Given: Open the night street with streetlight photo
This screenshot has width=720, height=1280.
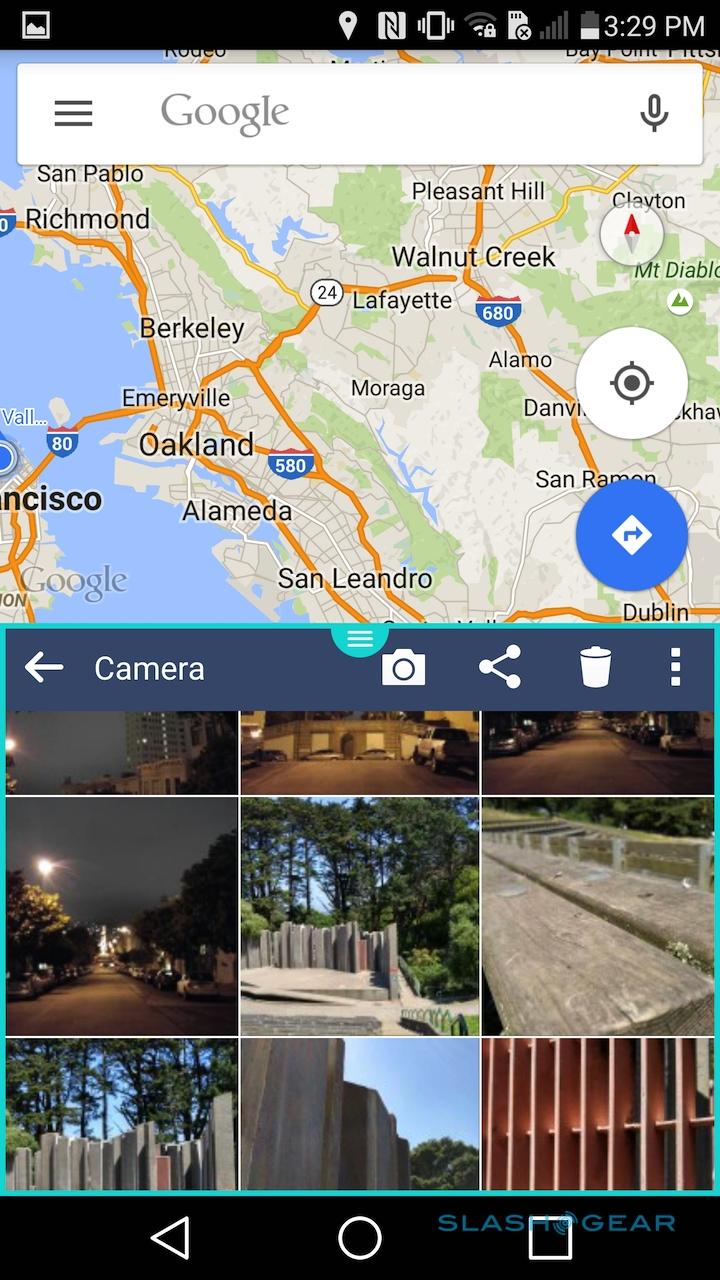Looking at the screenshot, I should pos(122,915).
